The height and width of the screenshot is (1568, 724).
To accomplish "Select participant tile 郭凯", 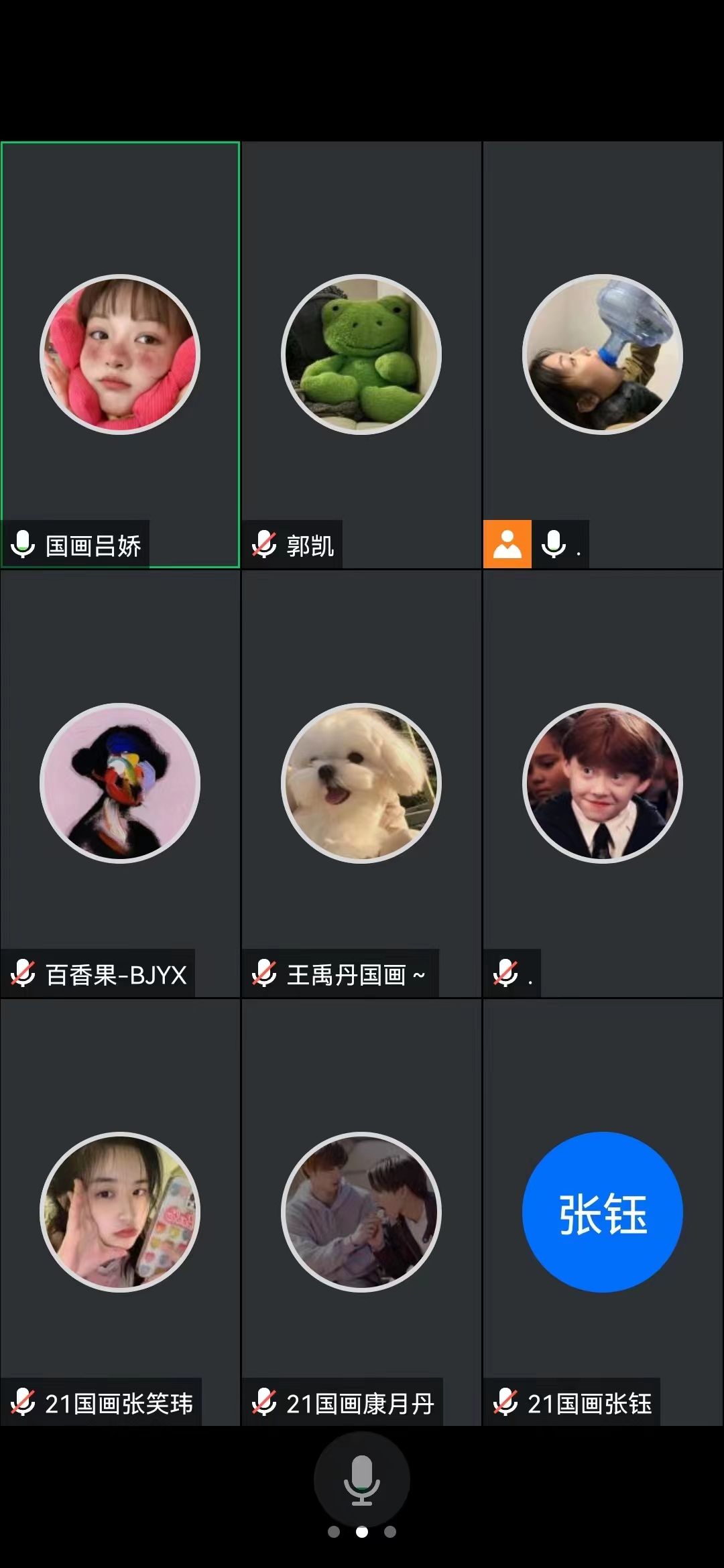I will pos(361,354).
